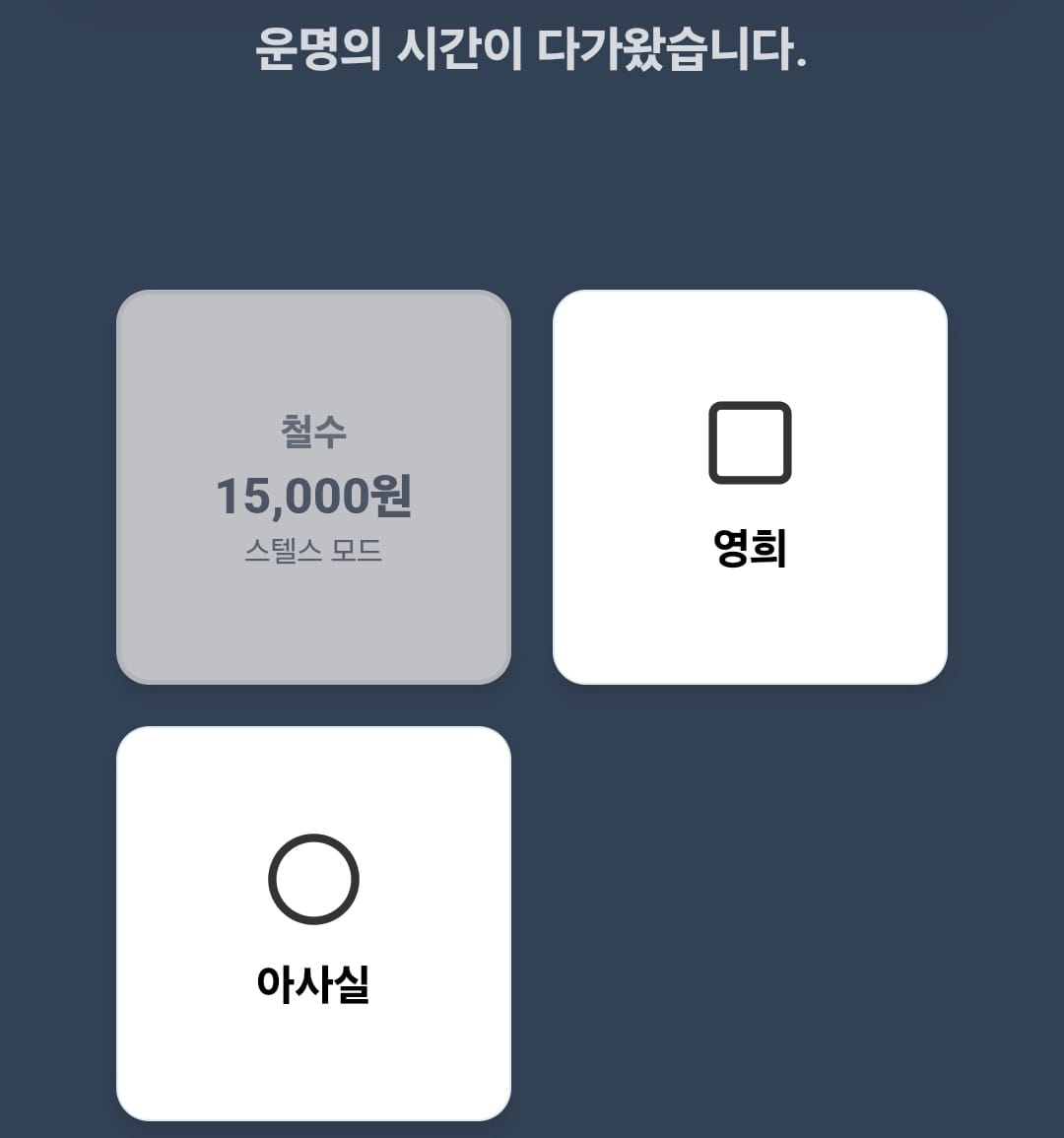Screen dimensions: 1064x1138
Task: Reveal 영희's card with square icon
Action: [x=750, y=487]
